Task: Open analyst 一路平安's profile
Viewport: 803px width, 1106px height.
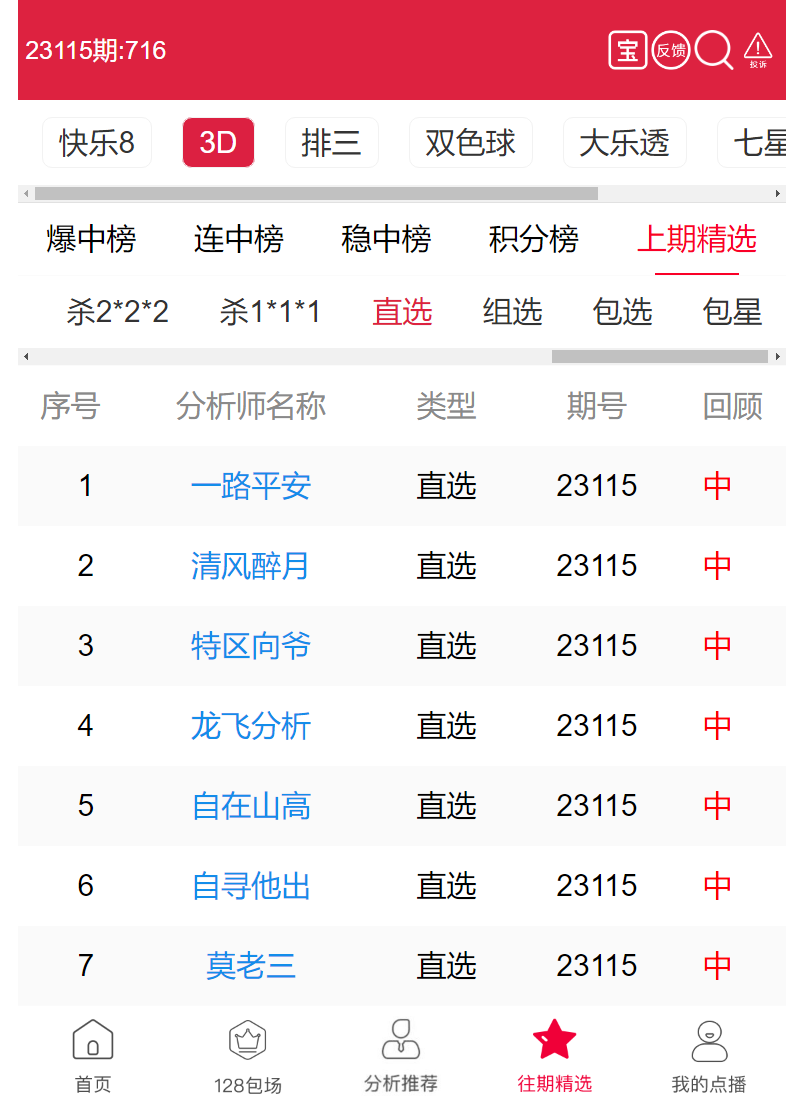Action: pos(251,486)
